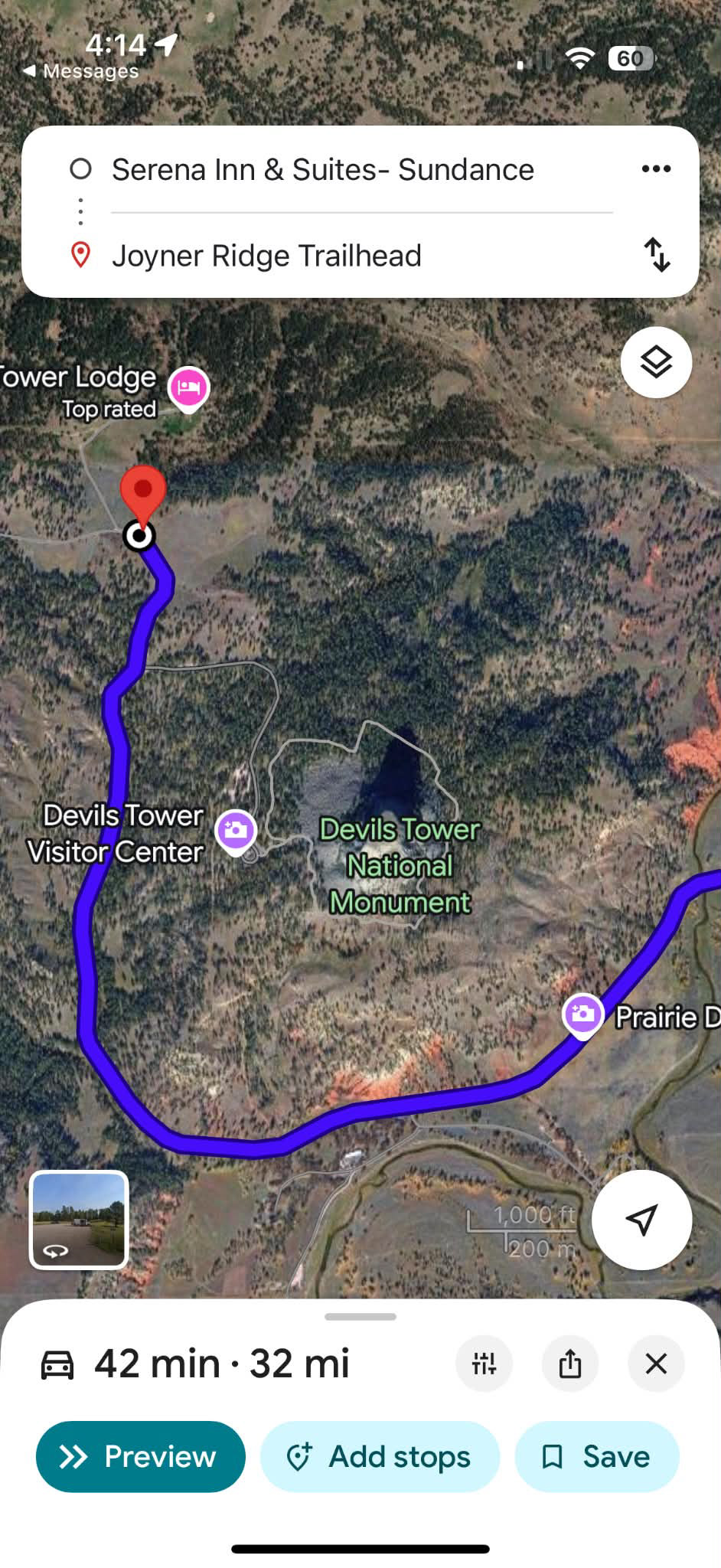Select the Prairie Dog photo spot marker
Screen dimensions: 721x1568
point(583,1015)
